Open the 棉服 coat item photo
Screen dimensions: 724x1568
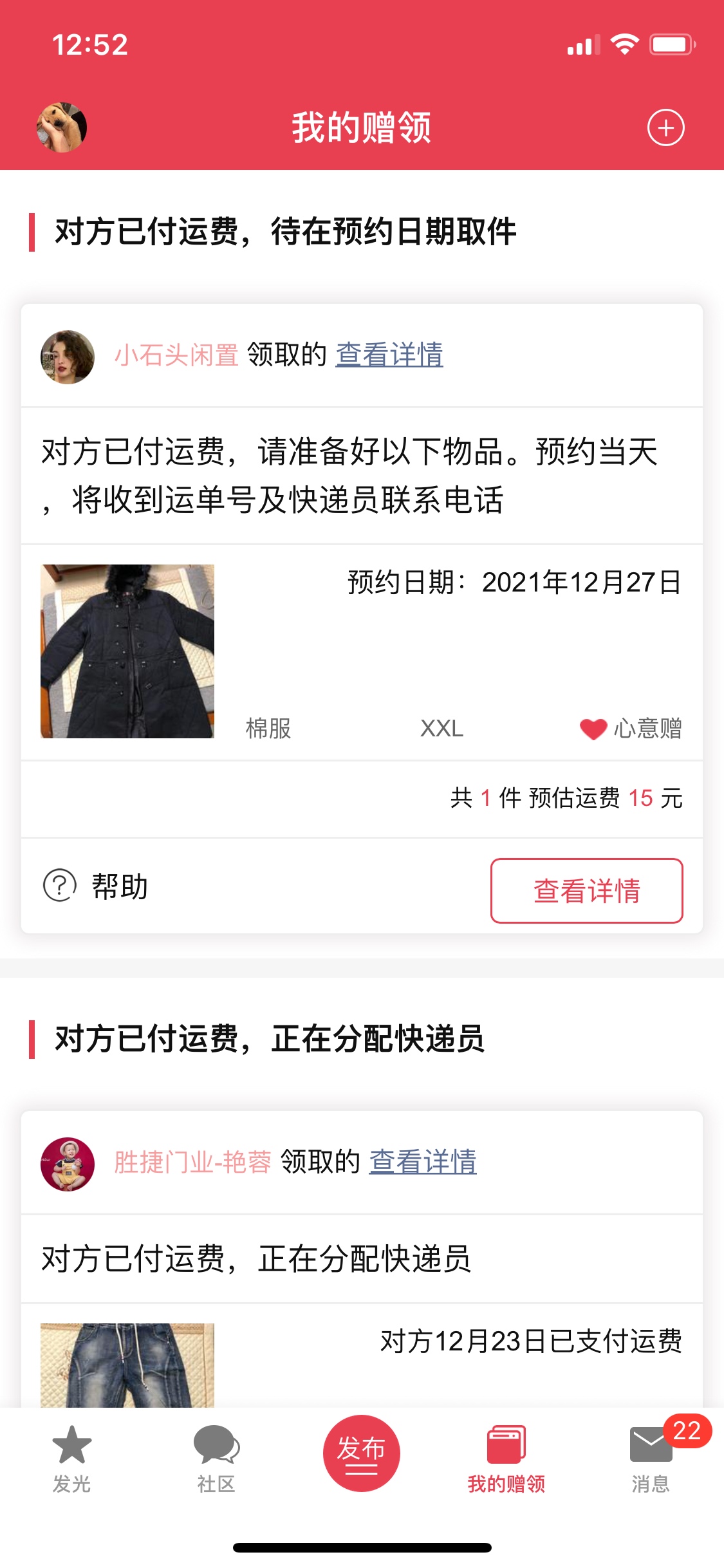pyautogui.click(x=127, y=651)
